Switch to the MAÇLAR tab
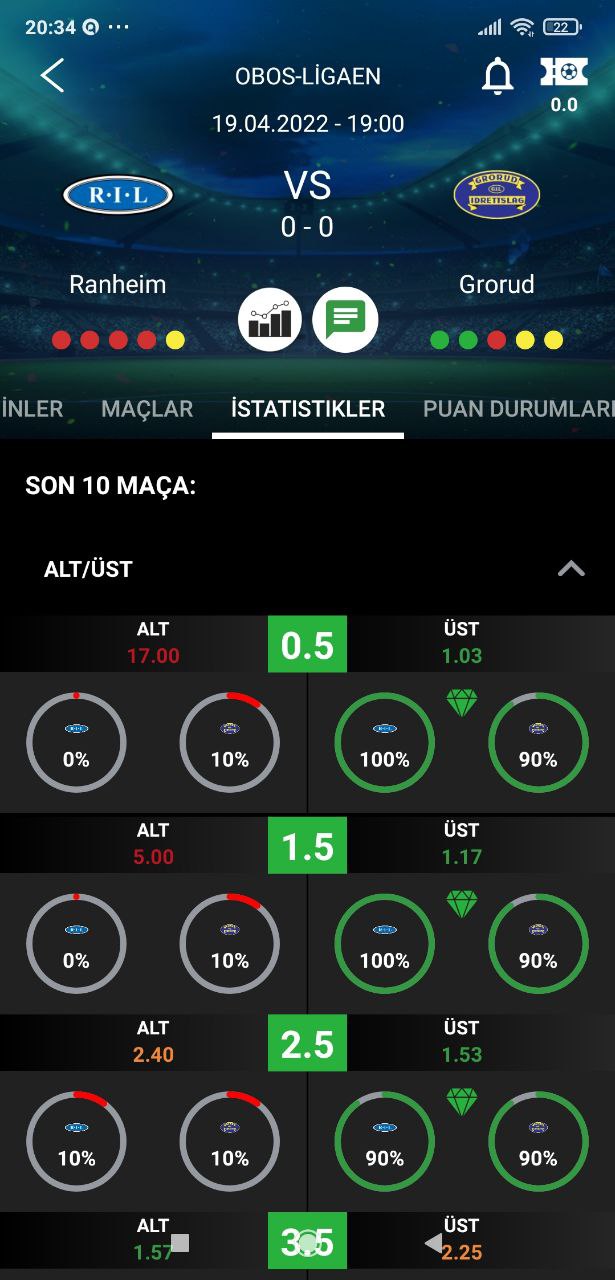 (x=147, y=408)
